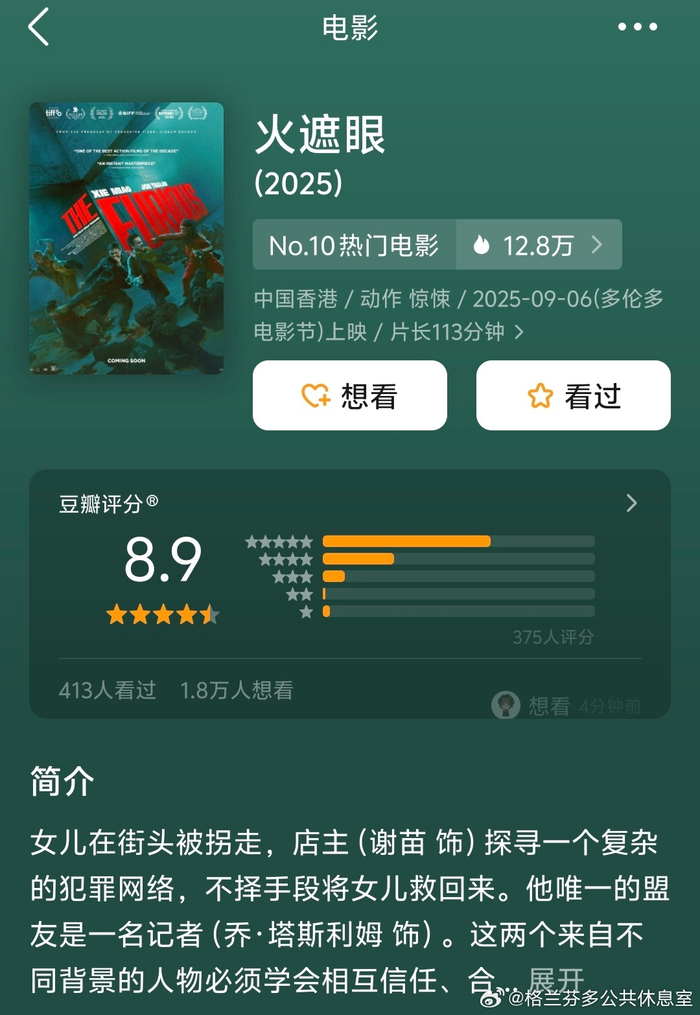
Task: Go back using the top-left arrow
Action: [38, 27]
